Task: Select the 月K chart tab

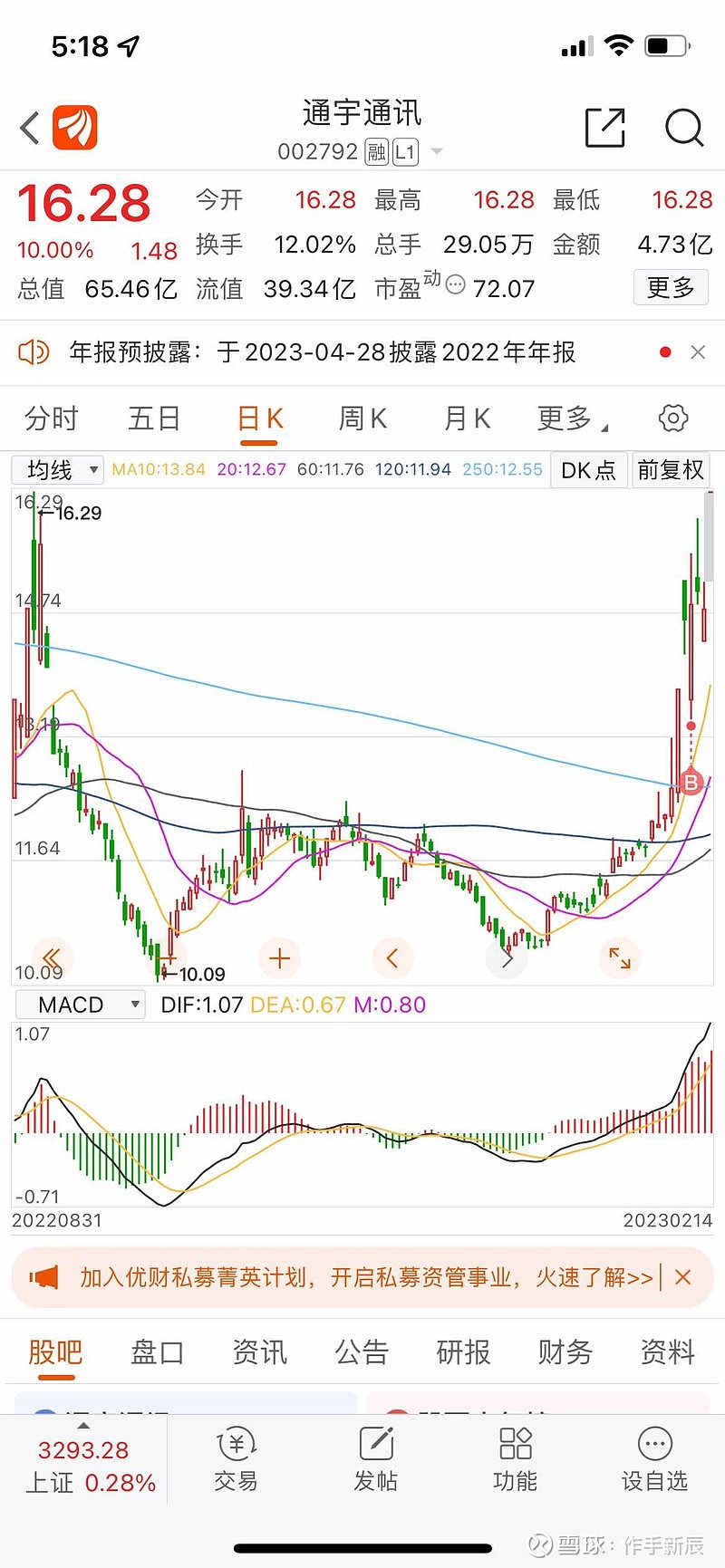Action: coord(467,418)
